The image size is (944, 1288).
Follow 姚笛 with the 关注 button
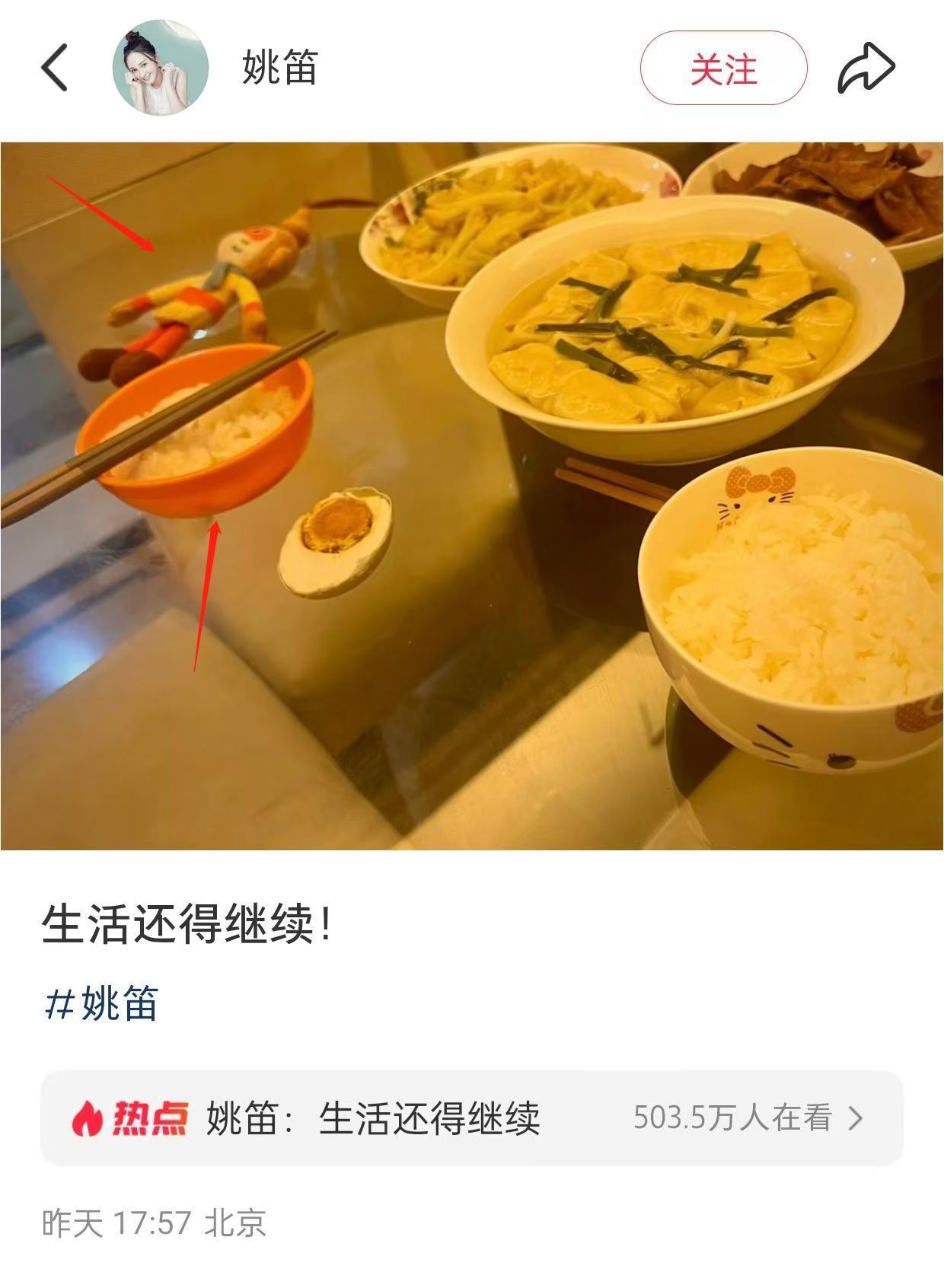point(722,69)
